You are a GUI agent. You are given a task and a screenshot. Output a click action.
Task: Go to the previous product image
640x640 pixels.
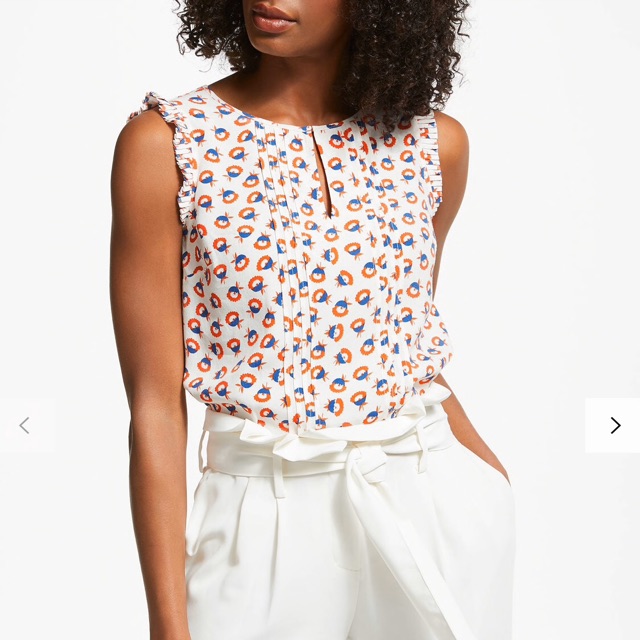[25, 425]
